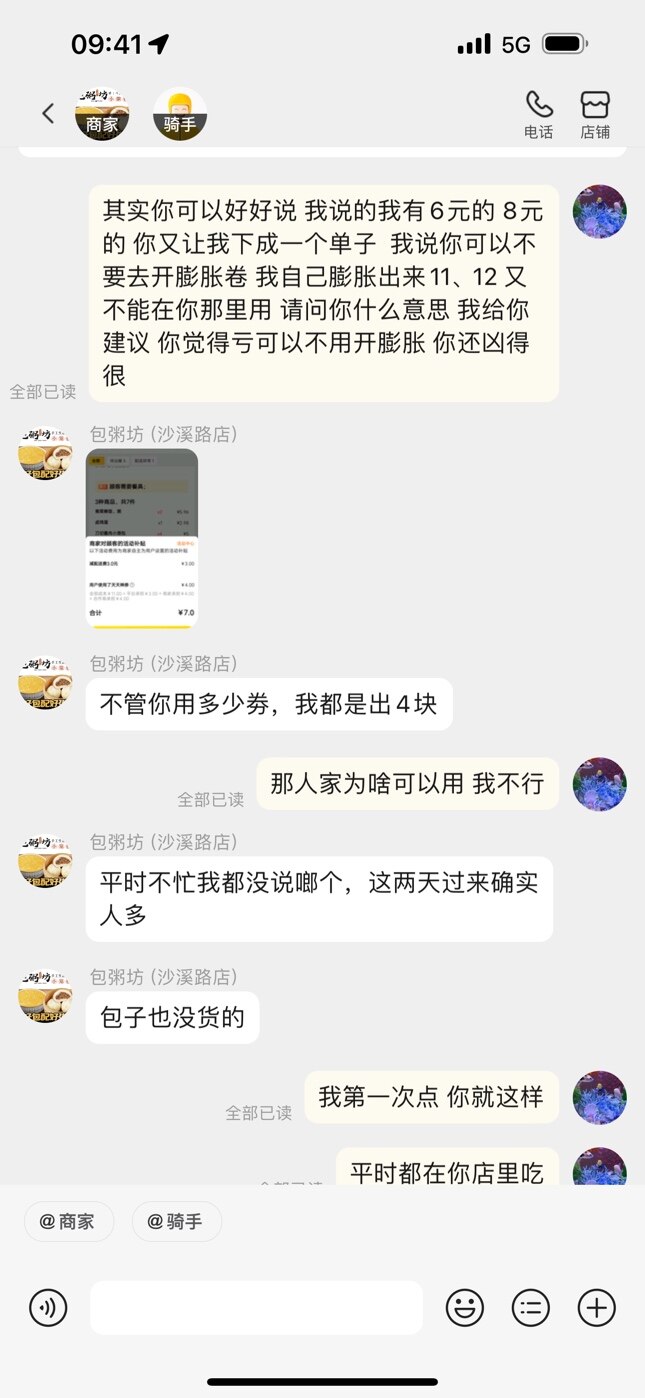This screenshot has width=645, height=1398.
Task: Open the plus attachments menu
Action: click(596, 1307)
